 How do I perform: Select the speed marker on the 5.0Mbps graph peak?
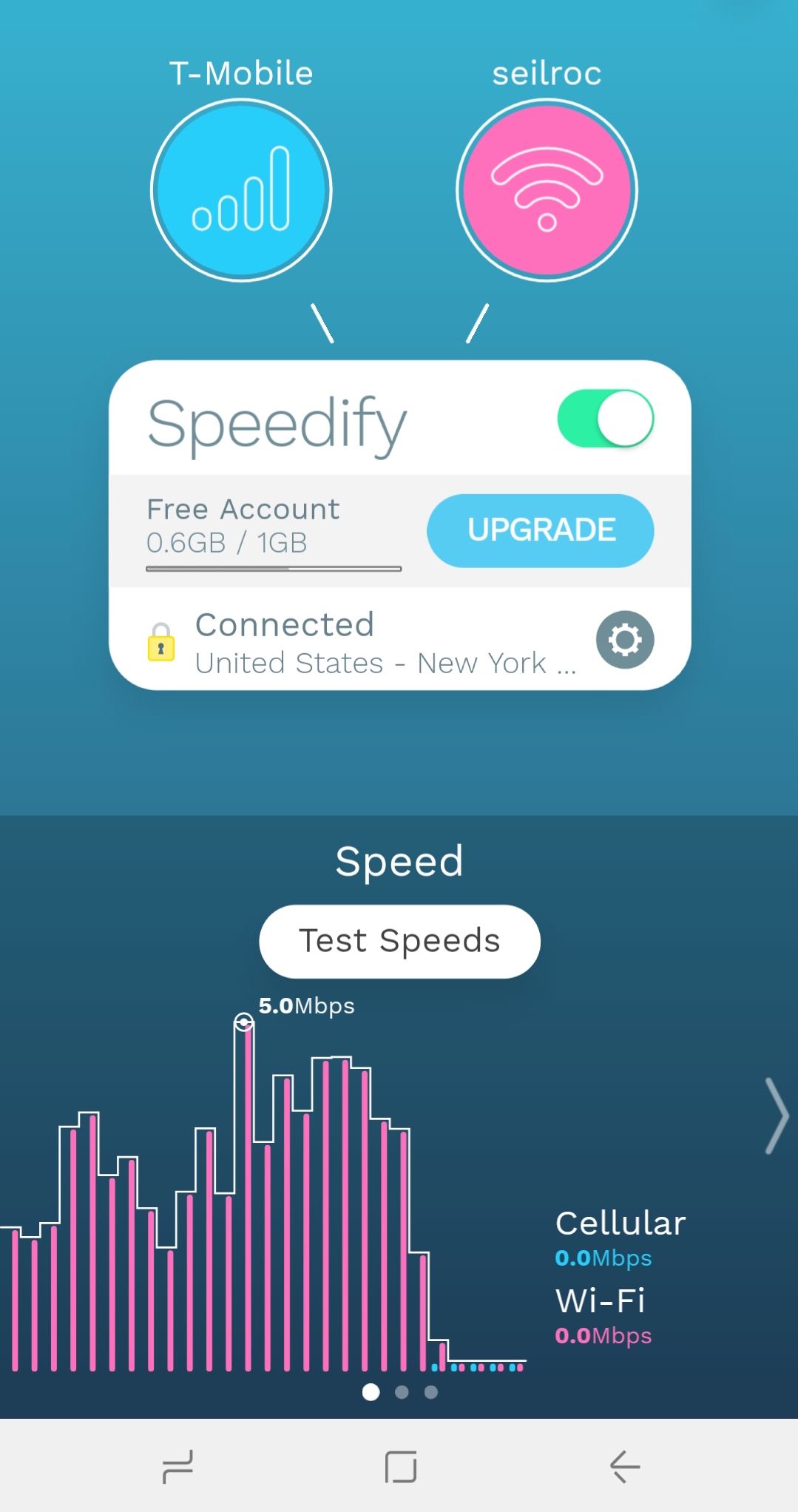point(244,1022)
